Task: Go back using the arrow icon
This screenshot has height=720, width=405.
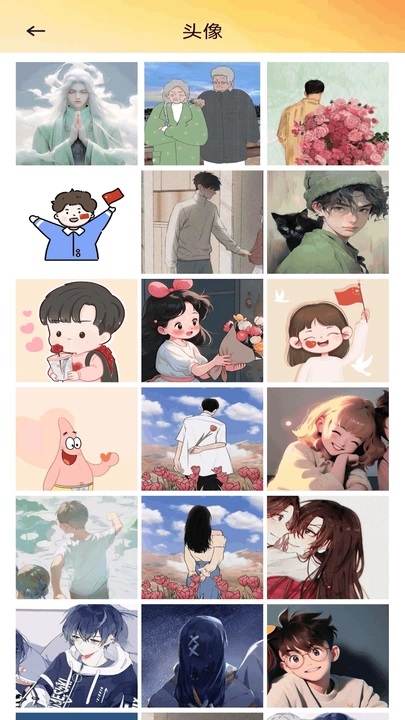Action: click(x=35, y=31)
